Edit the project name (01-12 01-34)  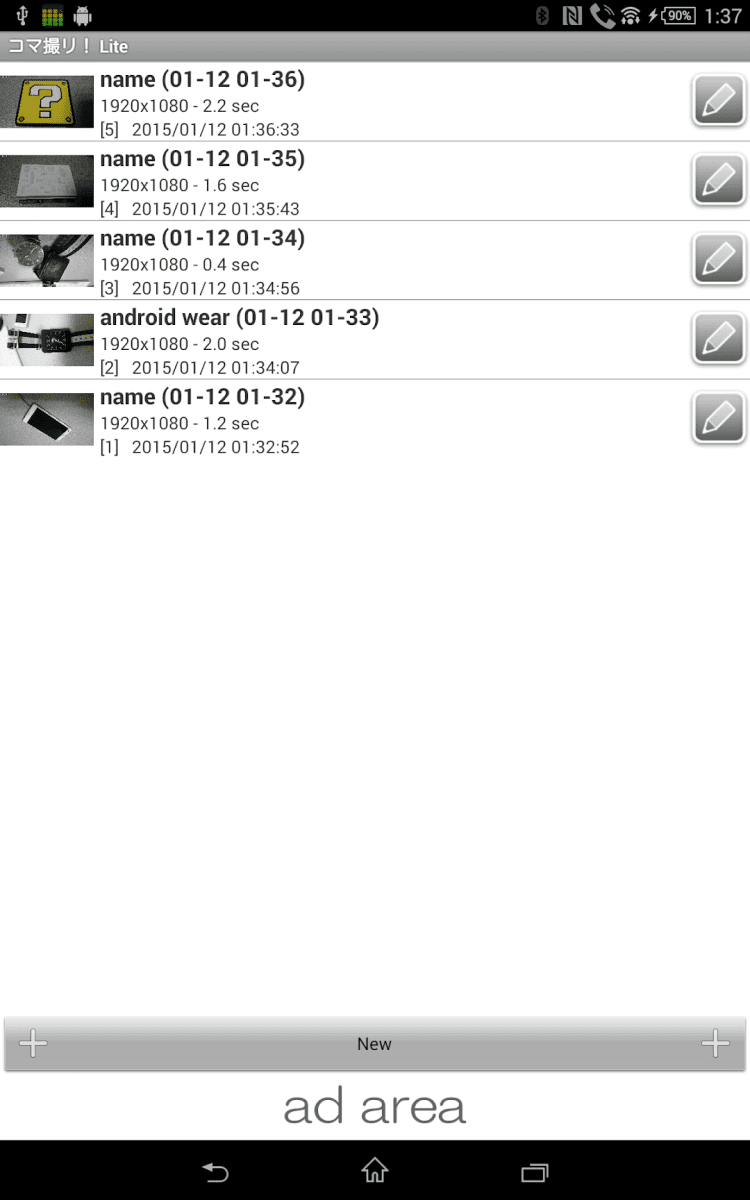[x=718, y=260]
